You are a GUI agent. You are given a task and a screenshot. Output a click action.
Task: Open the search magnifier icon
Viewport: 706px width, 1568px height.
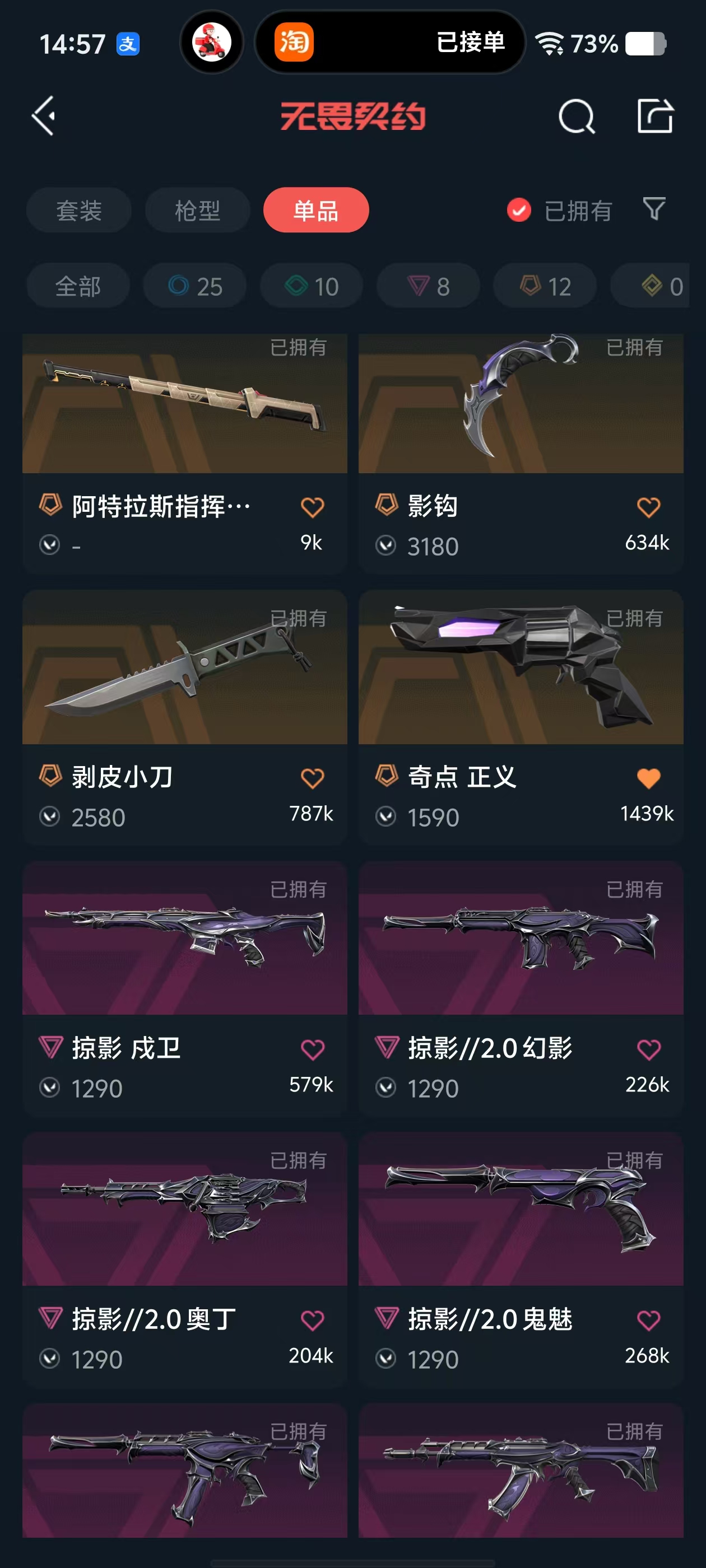coord(575,116)
